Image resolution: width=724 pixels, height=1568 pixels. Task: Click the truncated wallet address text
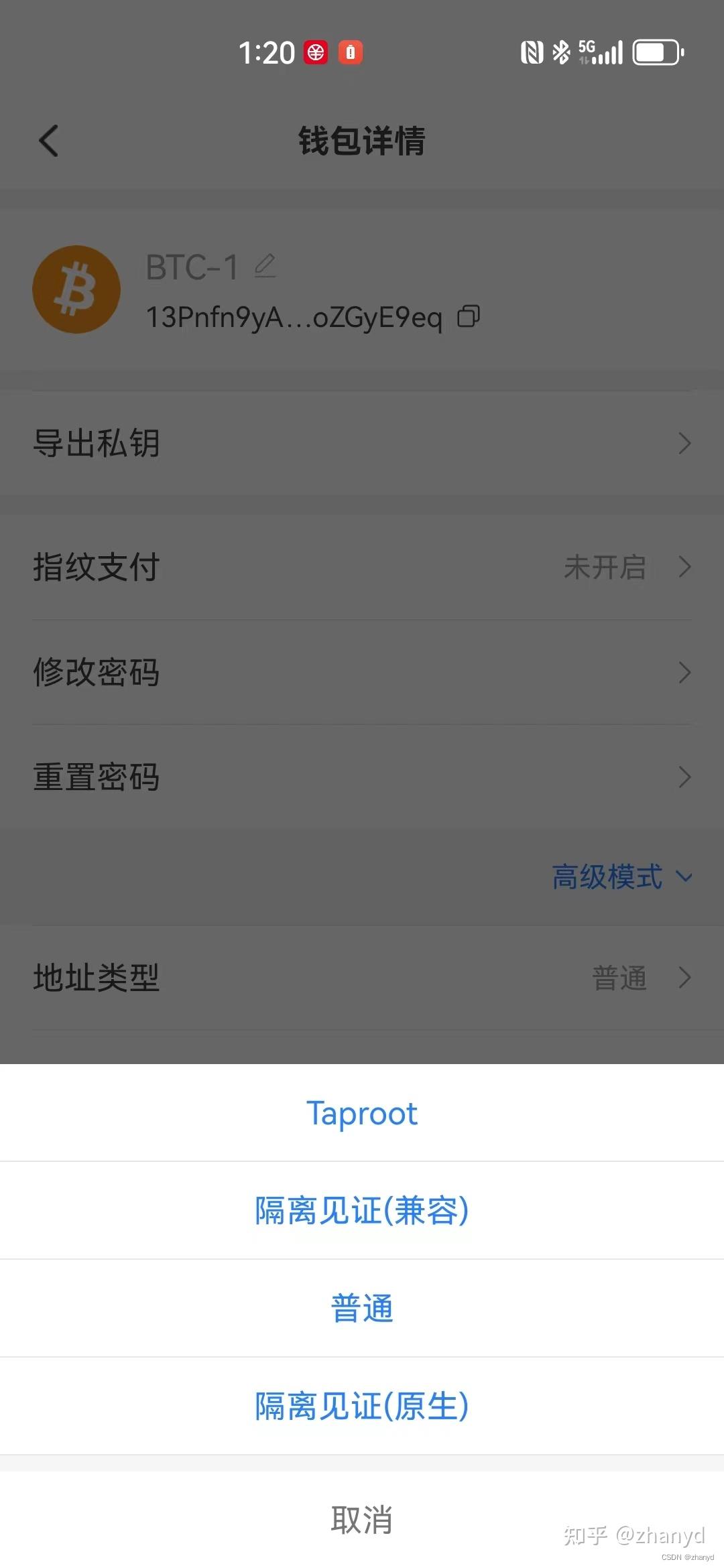click(295, 317)
